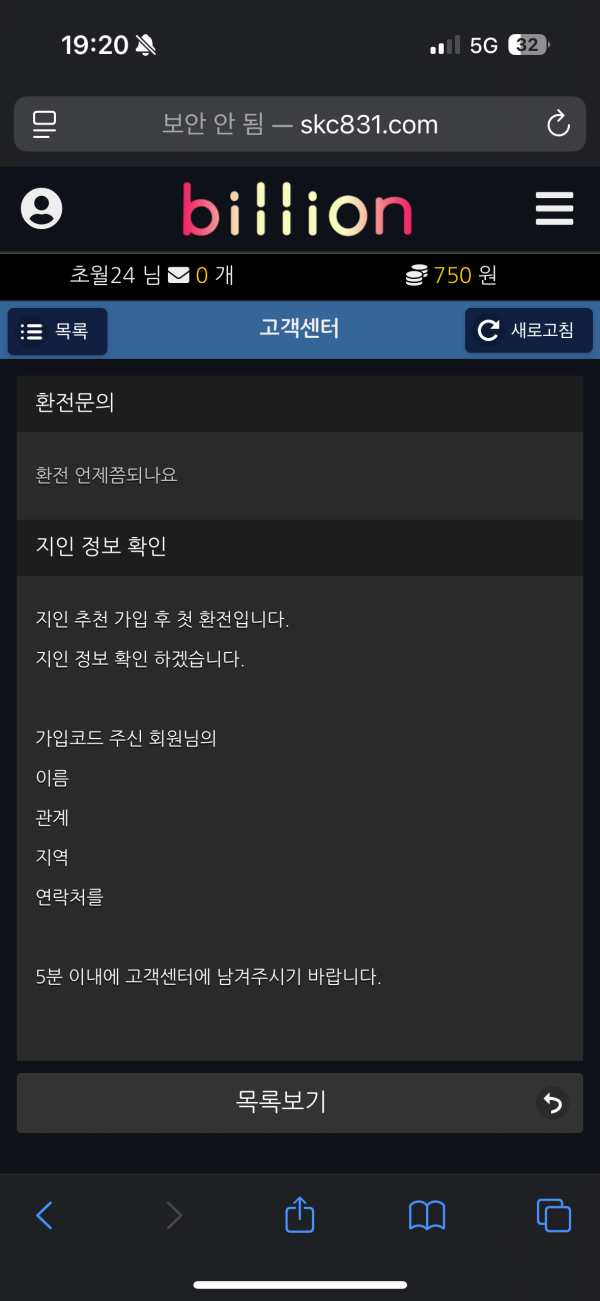Refresh with the 새로고침 button
The width and height of the screenshot is (600, 1301).
click(528, 331)
